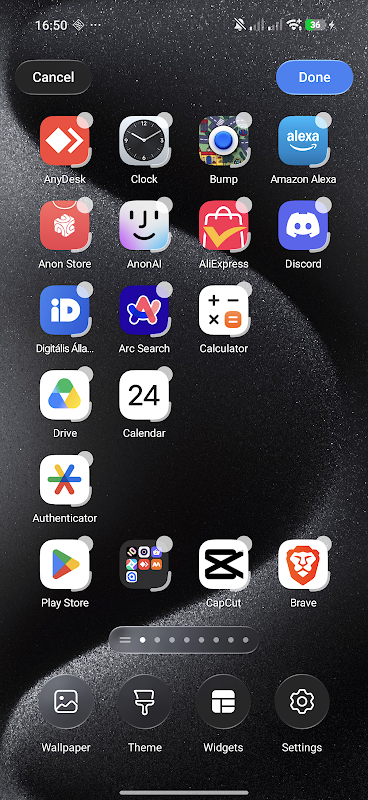Image resolution: width=368 pixels, height=800 pixels.
Task: Tap the page indicator's overview handle
Action: point(125,639)
